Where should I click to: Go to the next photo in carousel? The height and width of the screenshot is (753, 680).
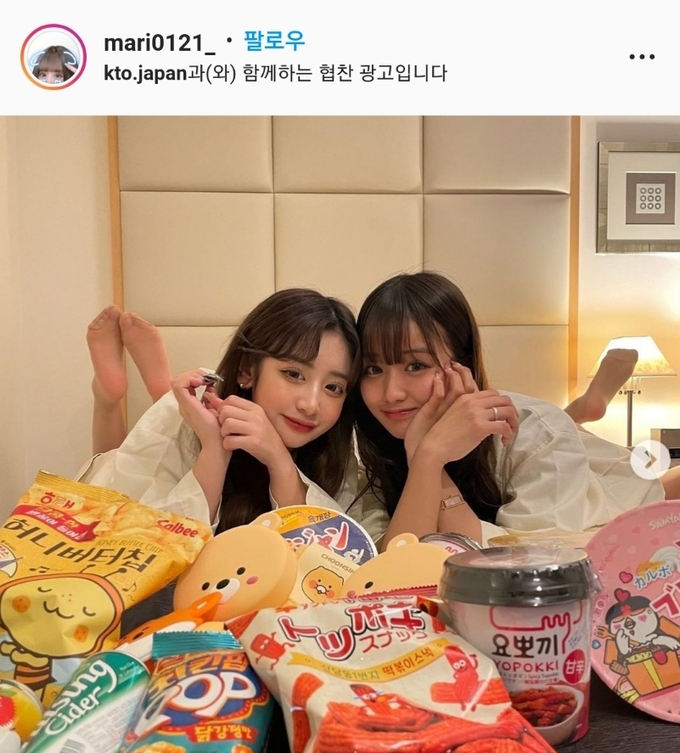tap(649, 459)
